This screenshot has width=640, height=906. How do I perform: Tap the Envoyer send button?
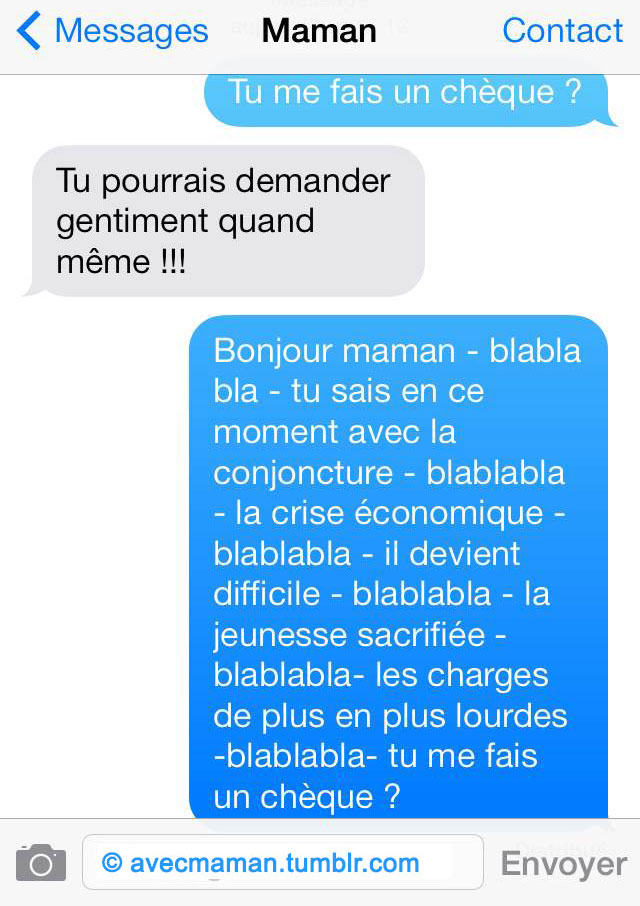563,864
